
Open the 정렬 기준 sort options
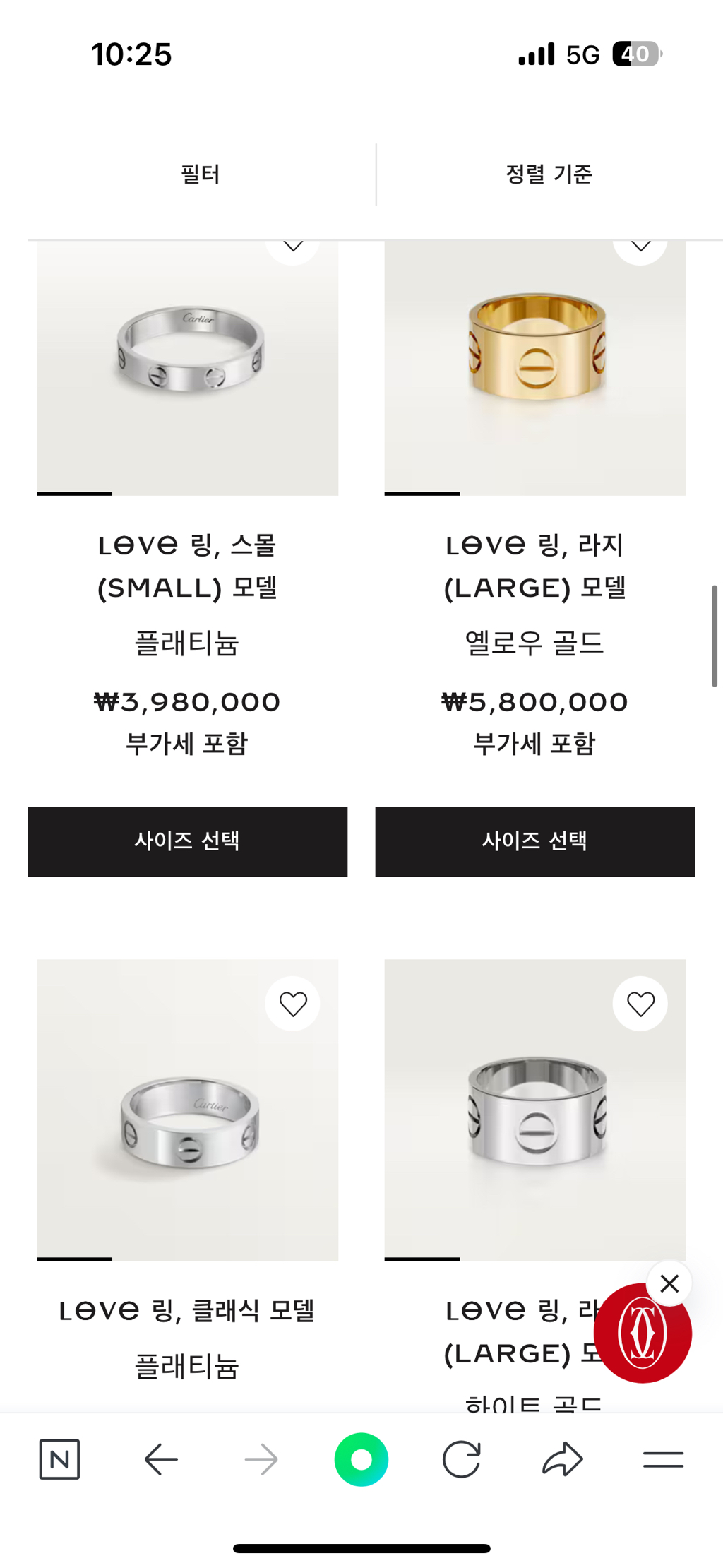coord(549,174)
